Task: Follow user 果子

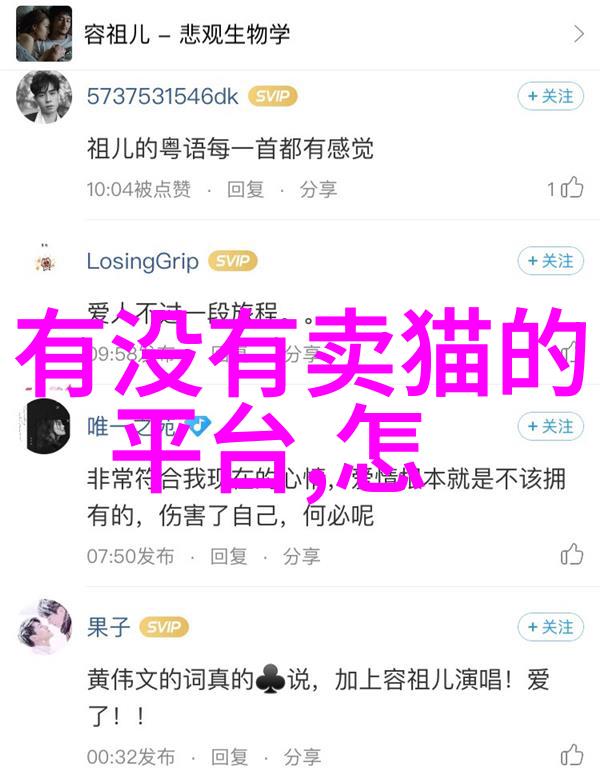Action: point(550,627)
